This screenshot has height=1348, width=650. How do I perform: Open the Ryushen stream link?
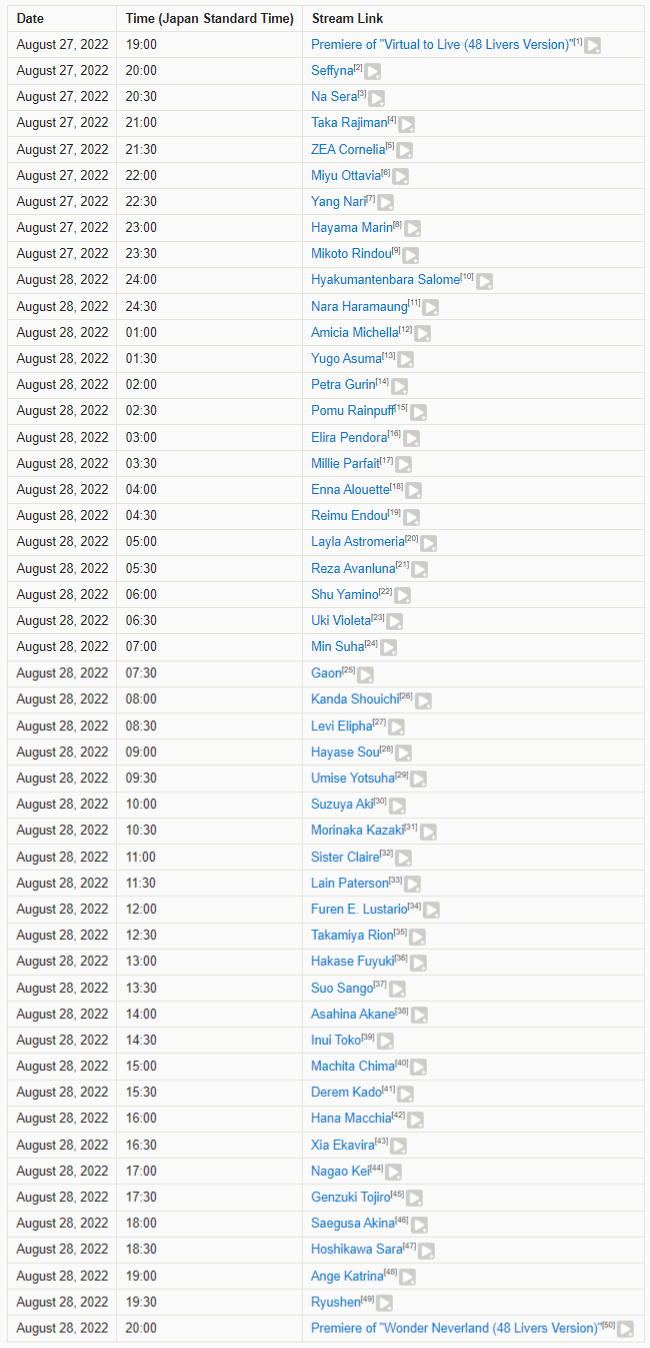pyautogui.click(x=337, y=1302)
